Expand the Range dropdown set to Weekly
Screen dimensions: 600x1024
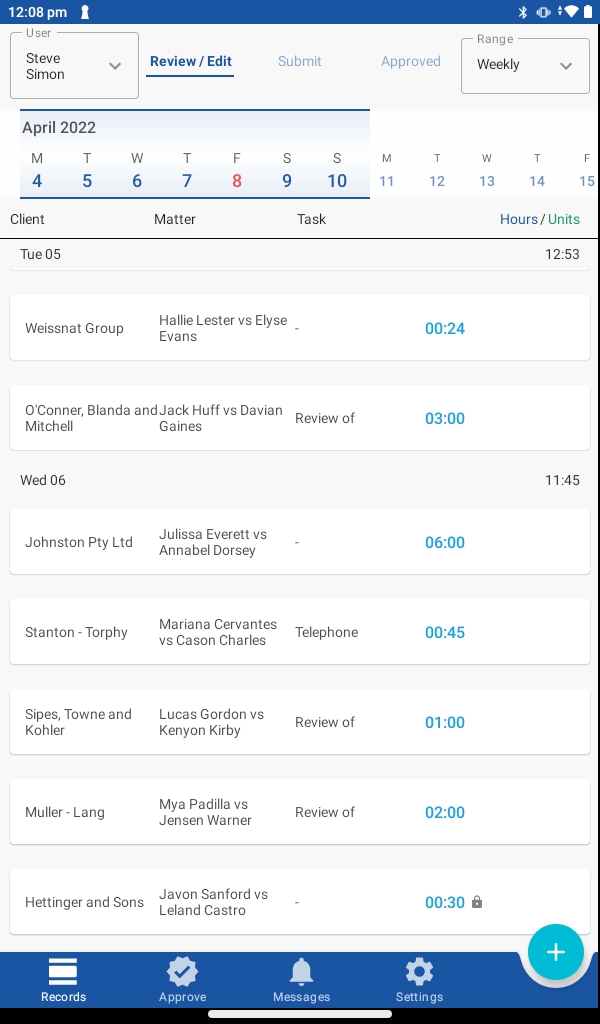pyautogui.click(x=525, y=65)
